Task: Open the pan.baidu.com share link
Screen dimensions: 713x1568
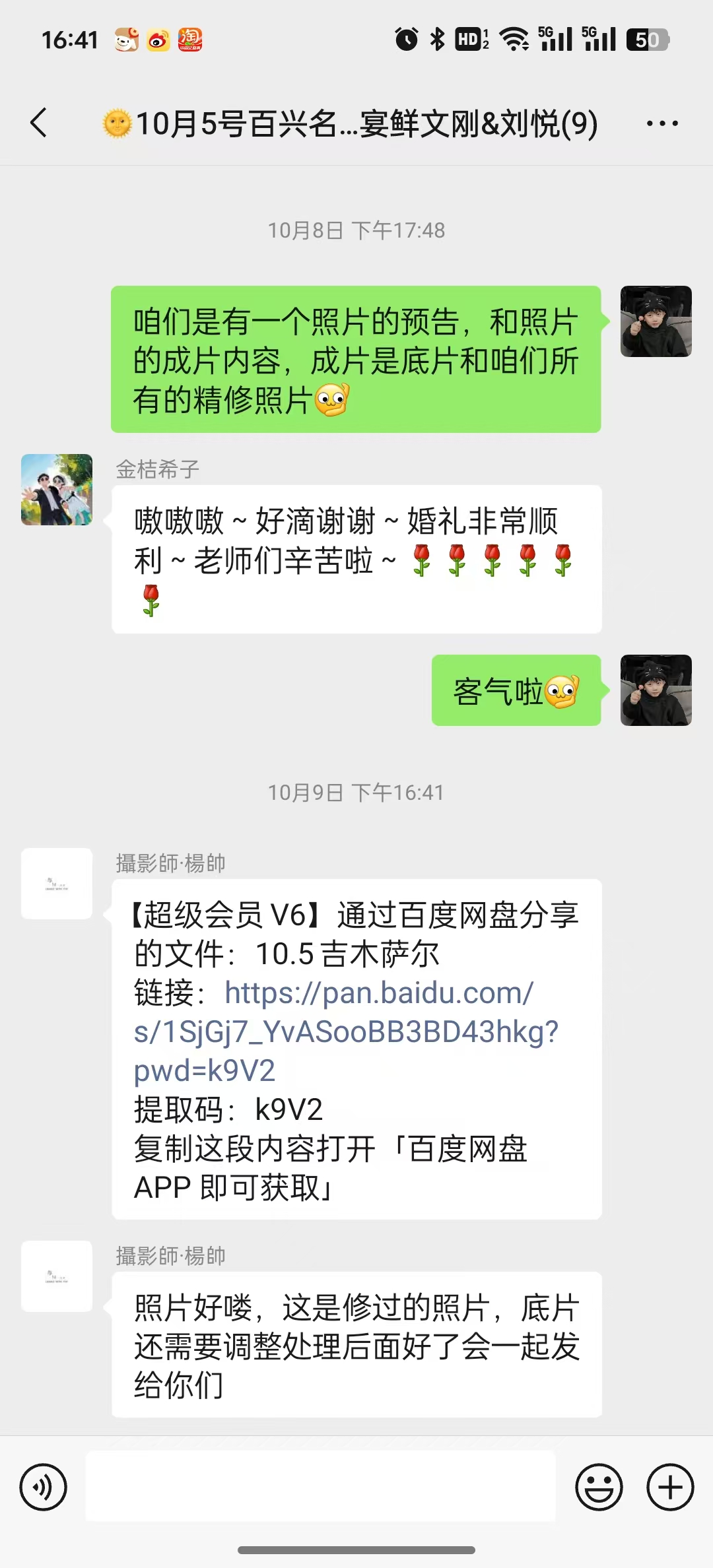Action: pos(346,1031)
